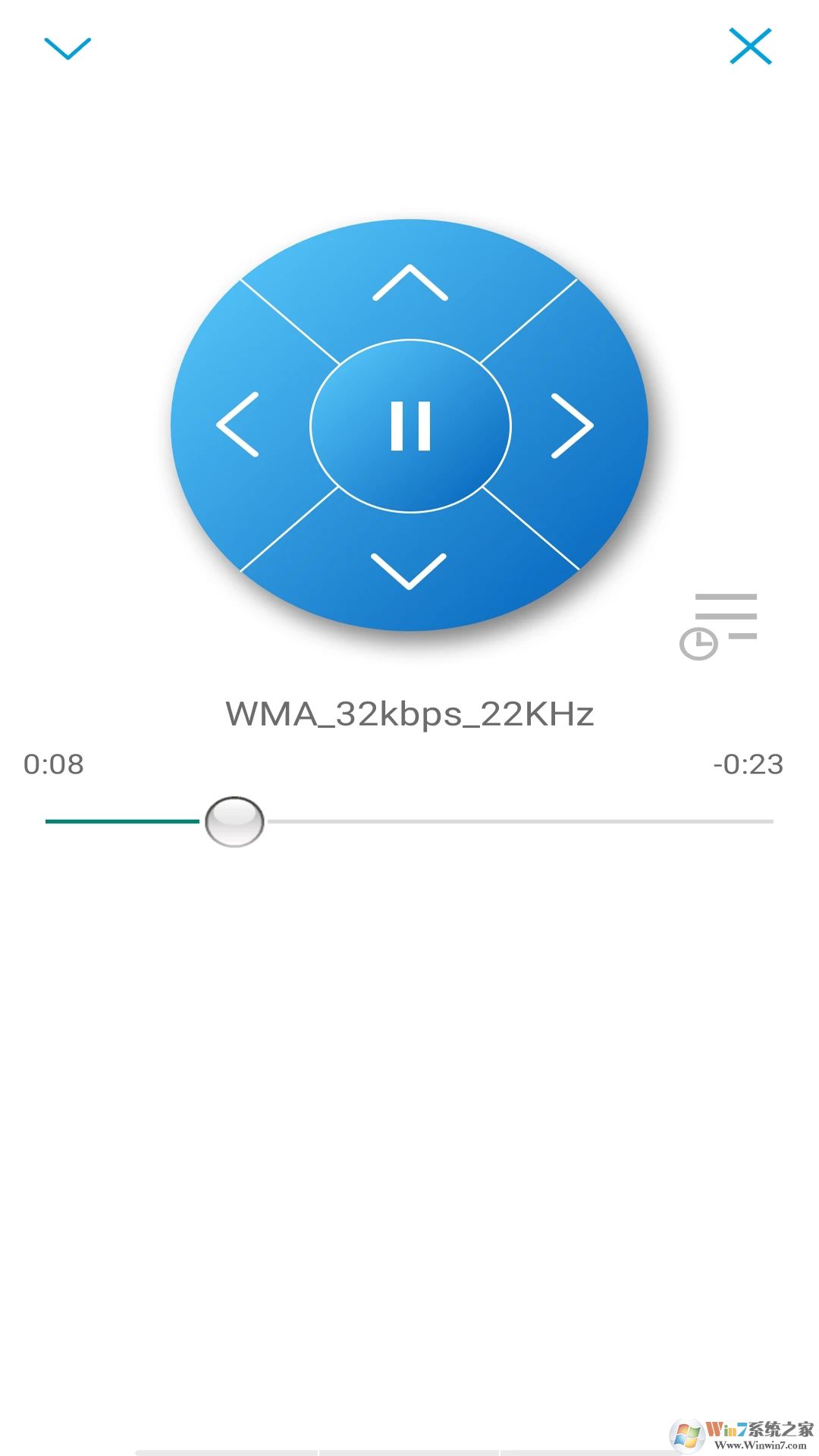Screen dimensions: 819x1456
Task: Pause the WMA_32kbps_22KHz track
Action: [410, 425]
